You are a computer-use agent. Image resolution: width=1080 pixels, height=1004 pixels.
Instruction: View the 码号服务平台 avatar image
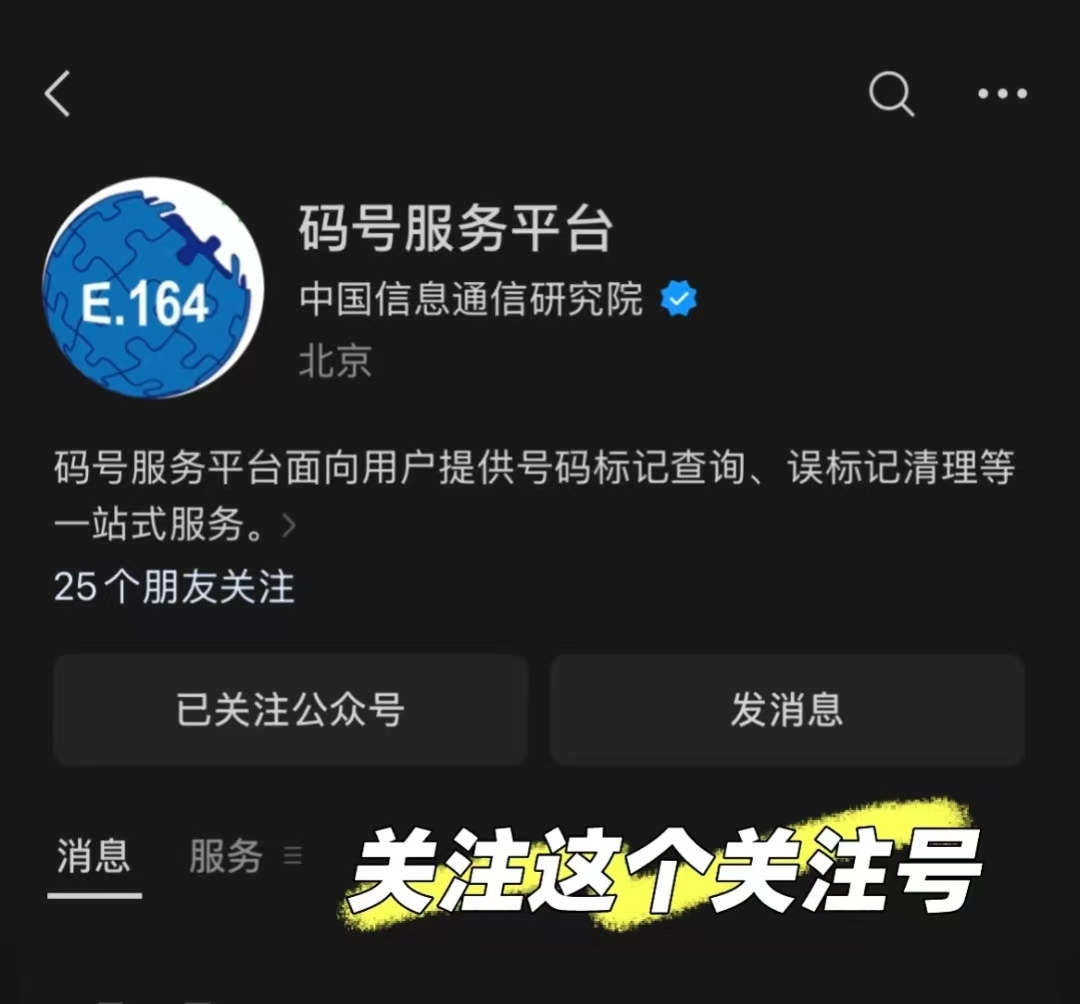coord(153,288)
